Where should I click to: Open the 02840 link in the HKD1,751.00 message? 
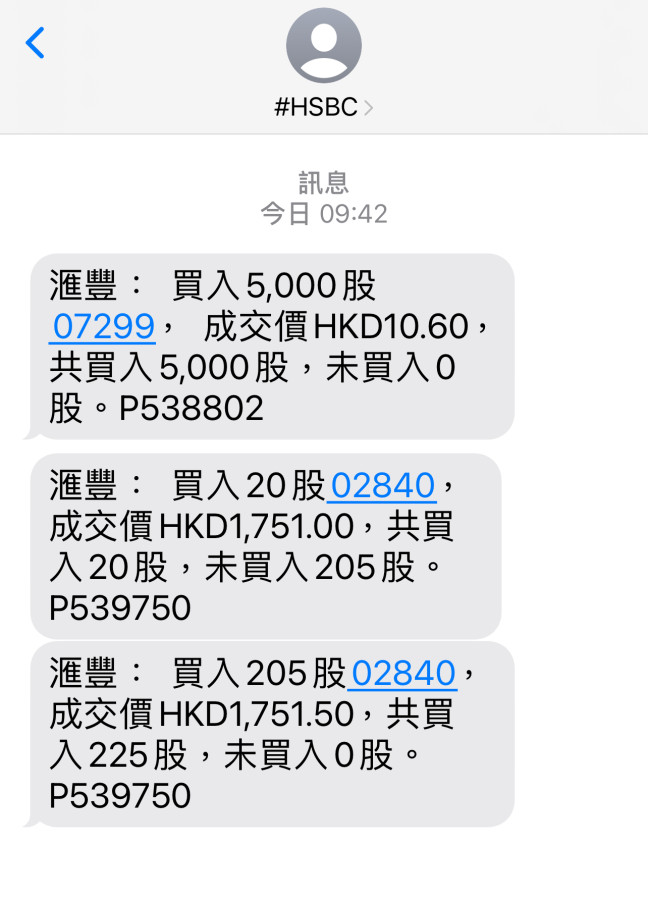(x=382, y=487)
